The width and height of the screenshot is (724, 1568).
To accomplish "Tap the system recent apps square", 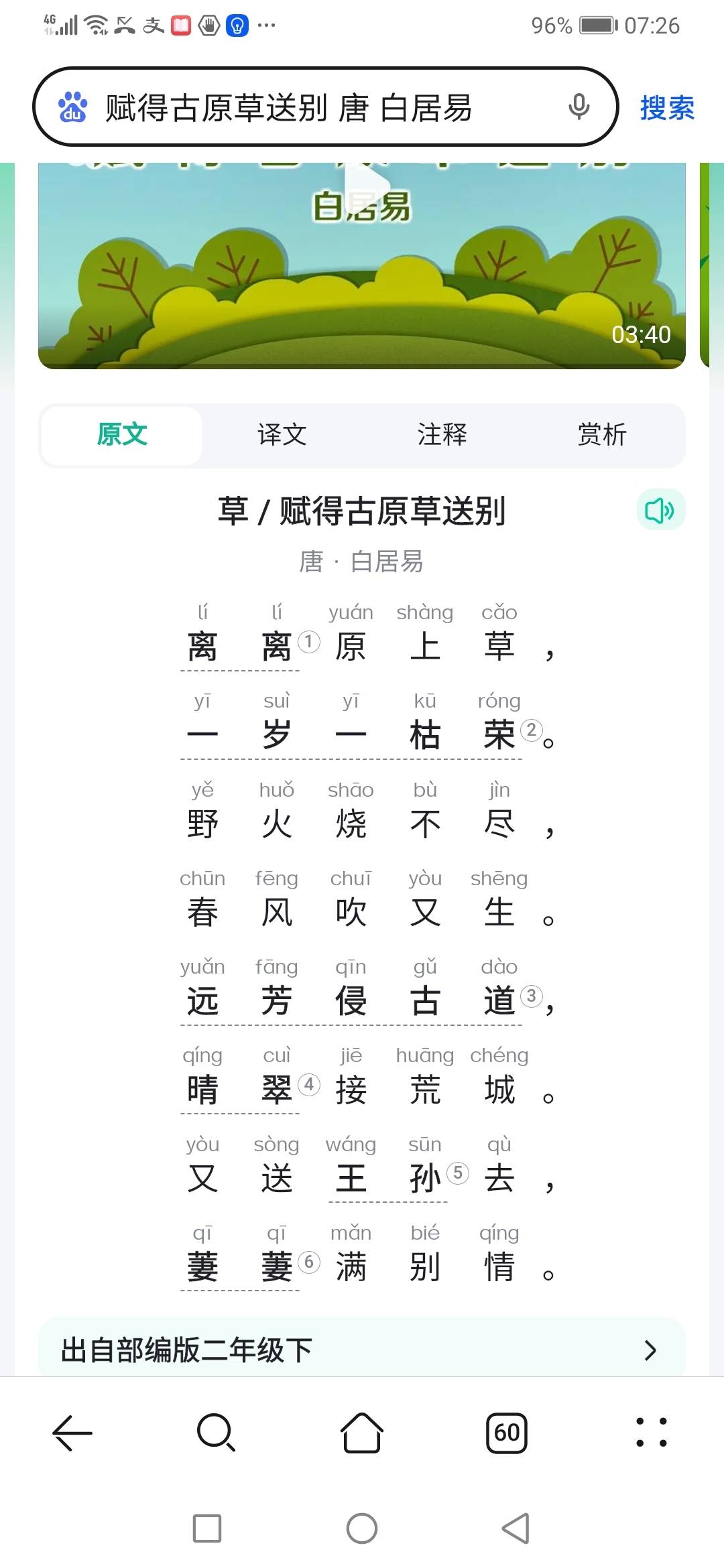I will (207, 1528).
